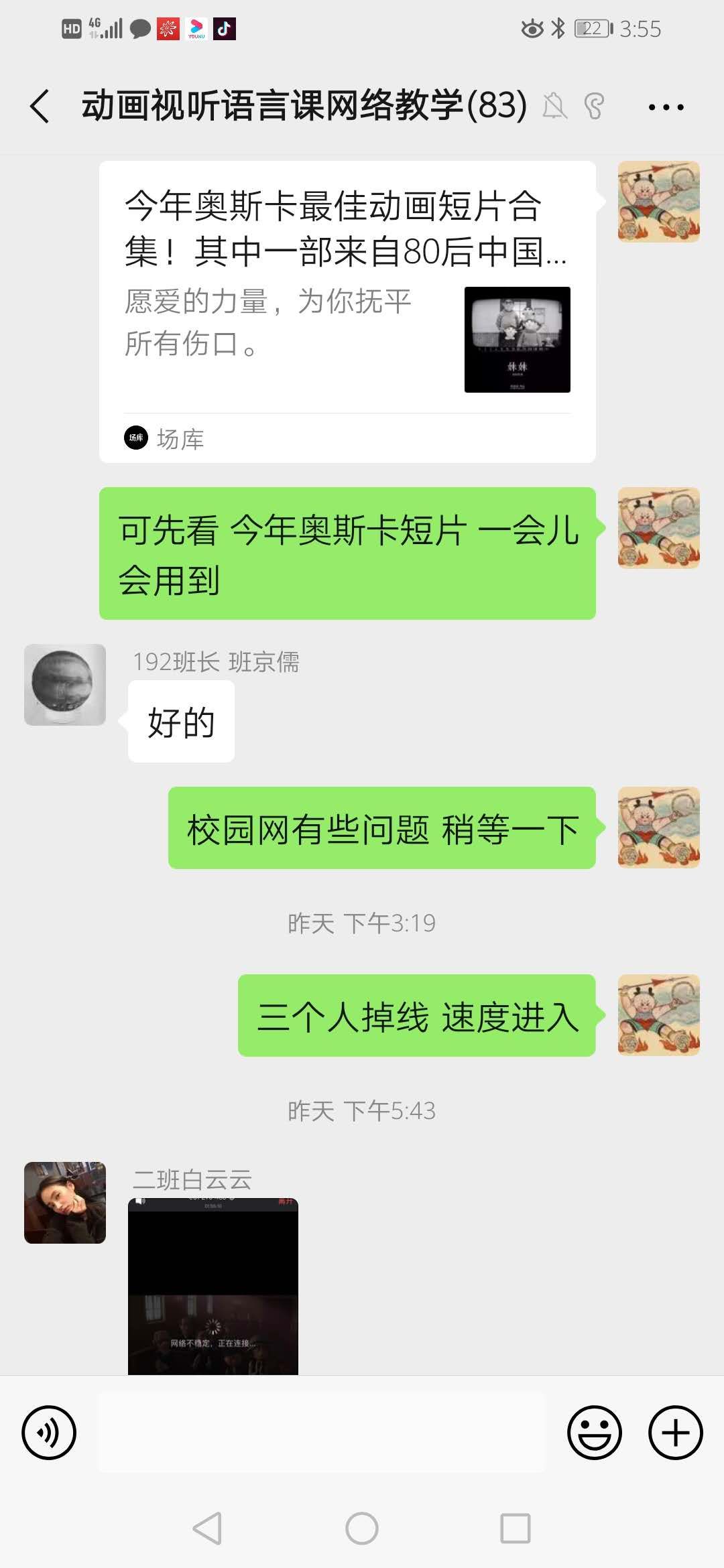Tap the message text field
The height and width of the screenshot is (1568, 724).
tap(322, 1432)
